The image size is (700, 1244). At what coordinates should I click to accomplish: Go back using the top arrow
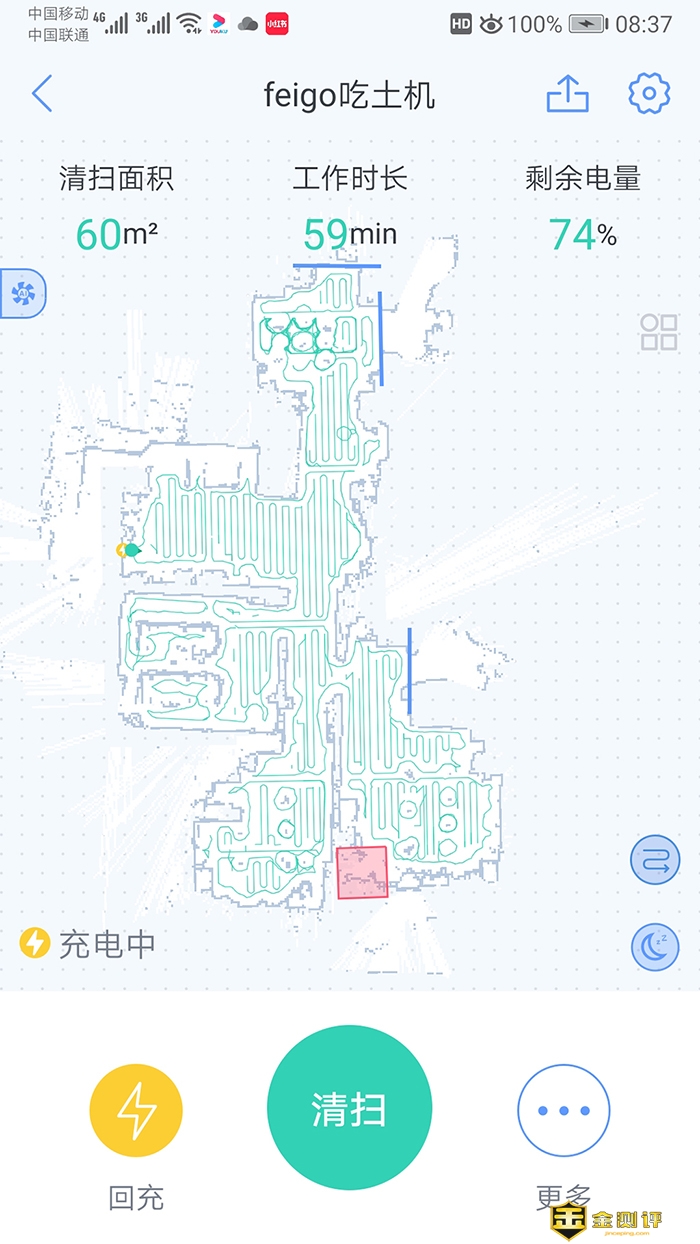(x=42, y=94)
